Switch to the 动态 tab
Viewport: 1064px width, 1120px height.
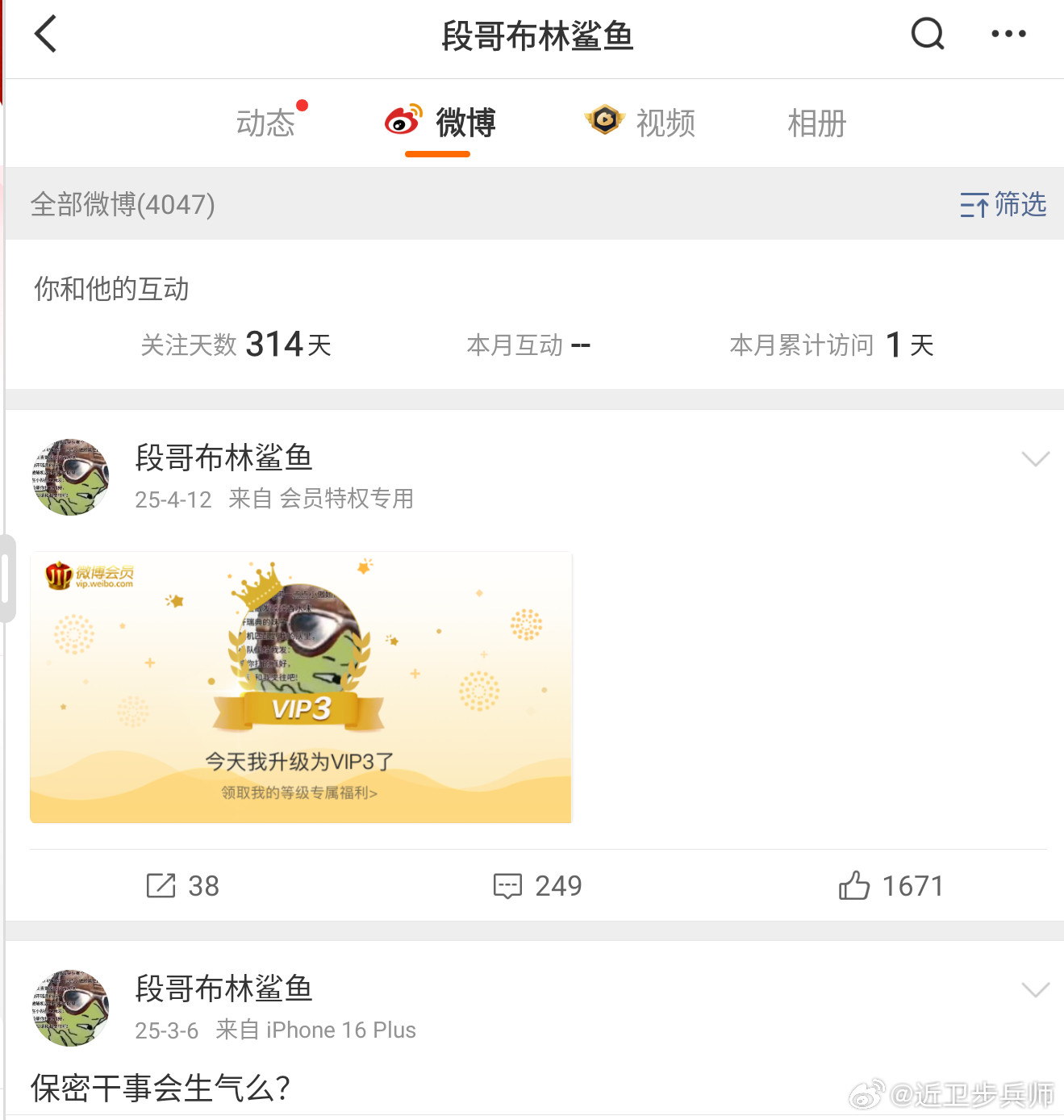pos(267,123)
